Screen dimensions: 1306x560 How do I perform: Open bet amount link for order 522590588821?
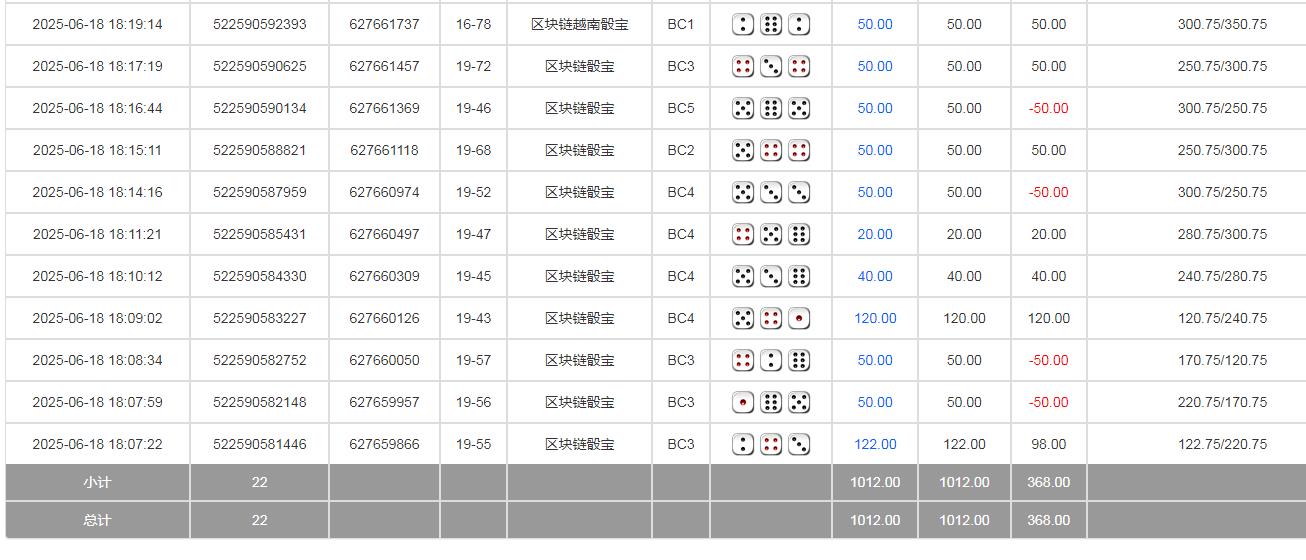tap(875, 150)
